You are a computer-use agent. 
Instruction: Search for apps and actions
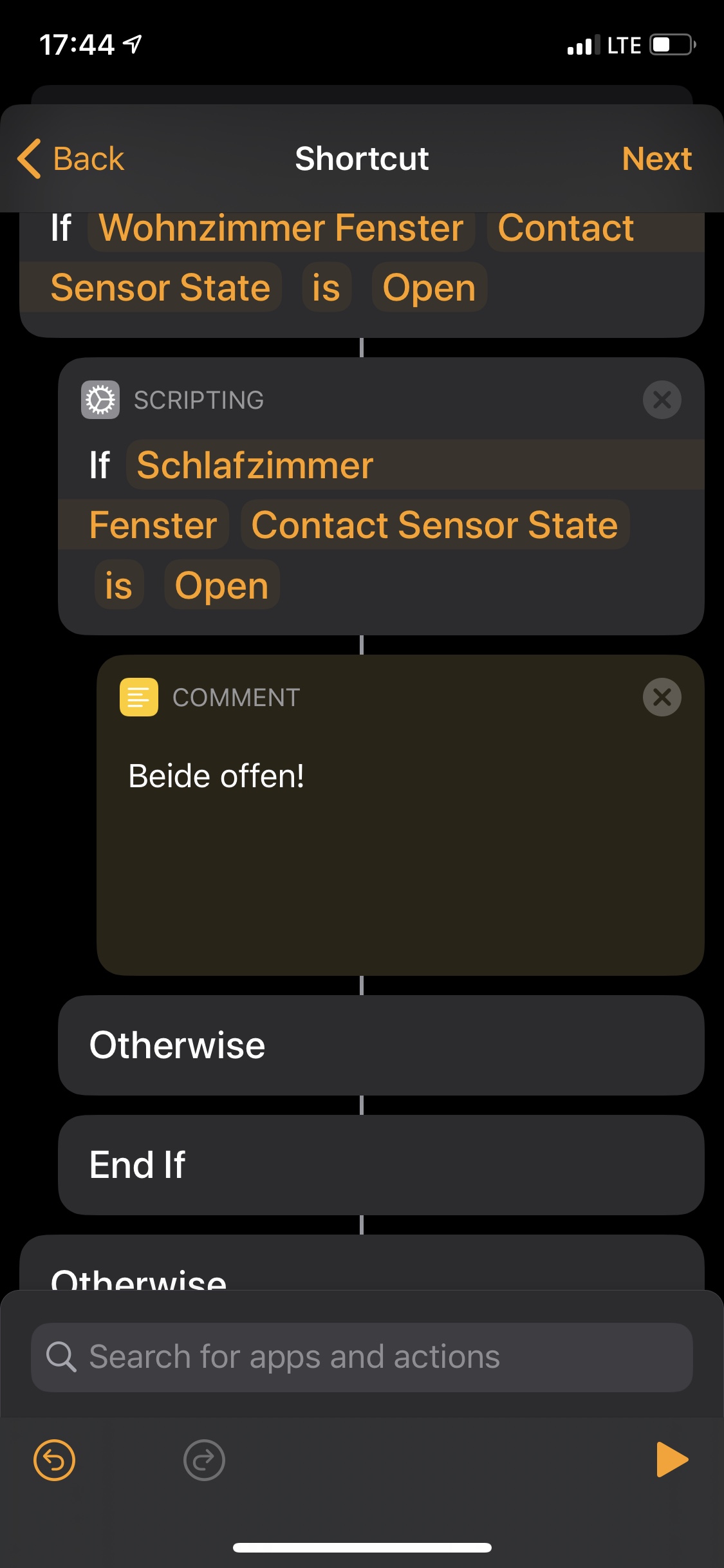[x=362, y=1357]
